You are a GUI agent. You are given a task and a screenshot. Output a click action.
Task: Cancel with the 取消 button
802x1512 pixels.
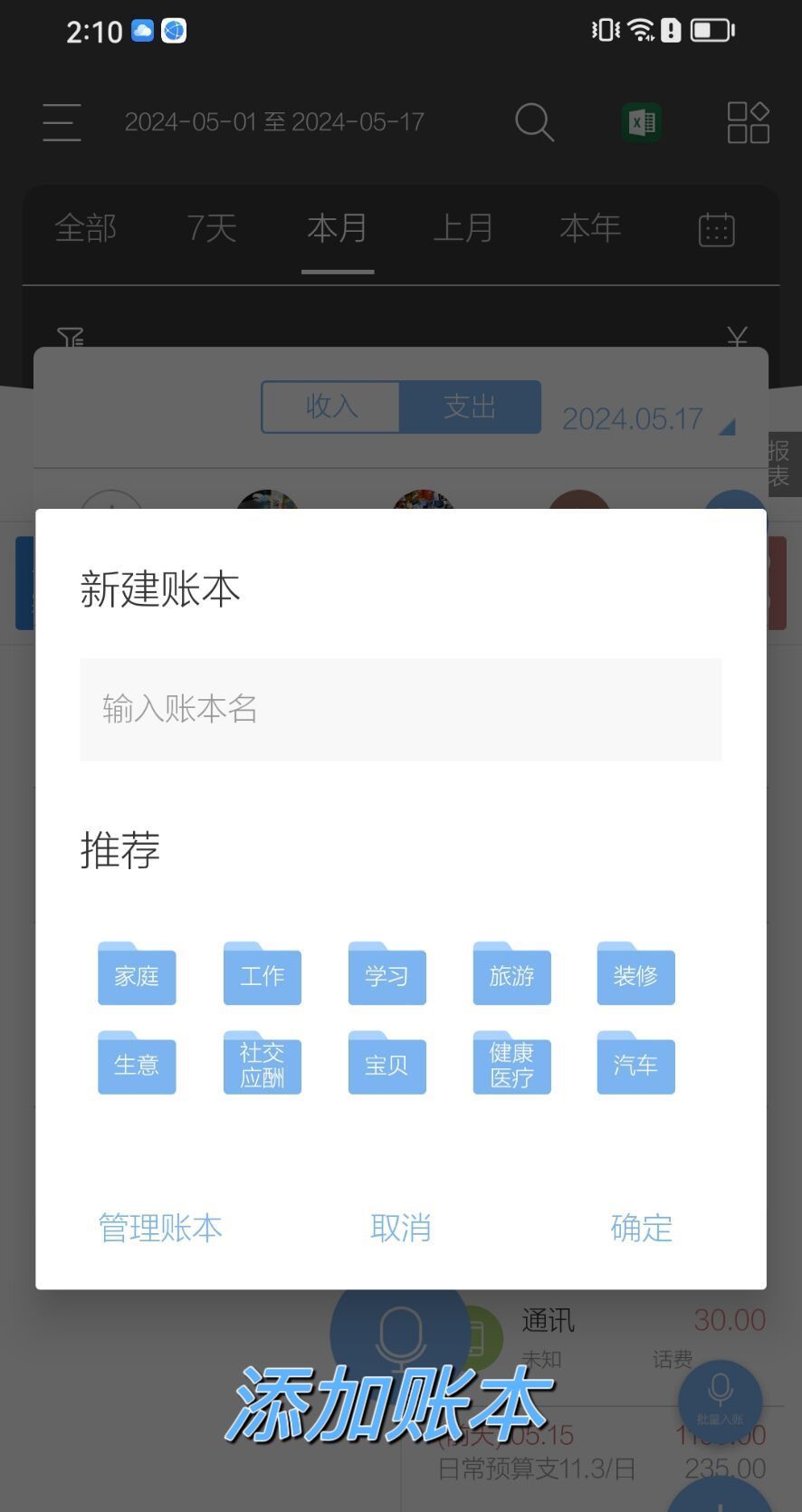pos(400,1228)
